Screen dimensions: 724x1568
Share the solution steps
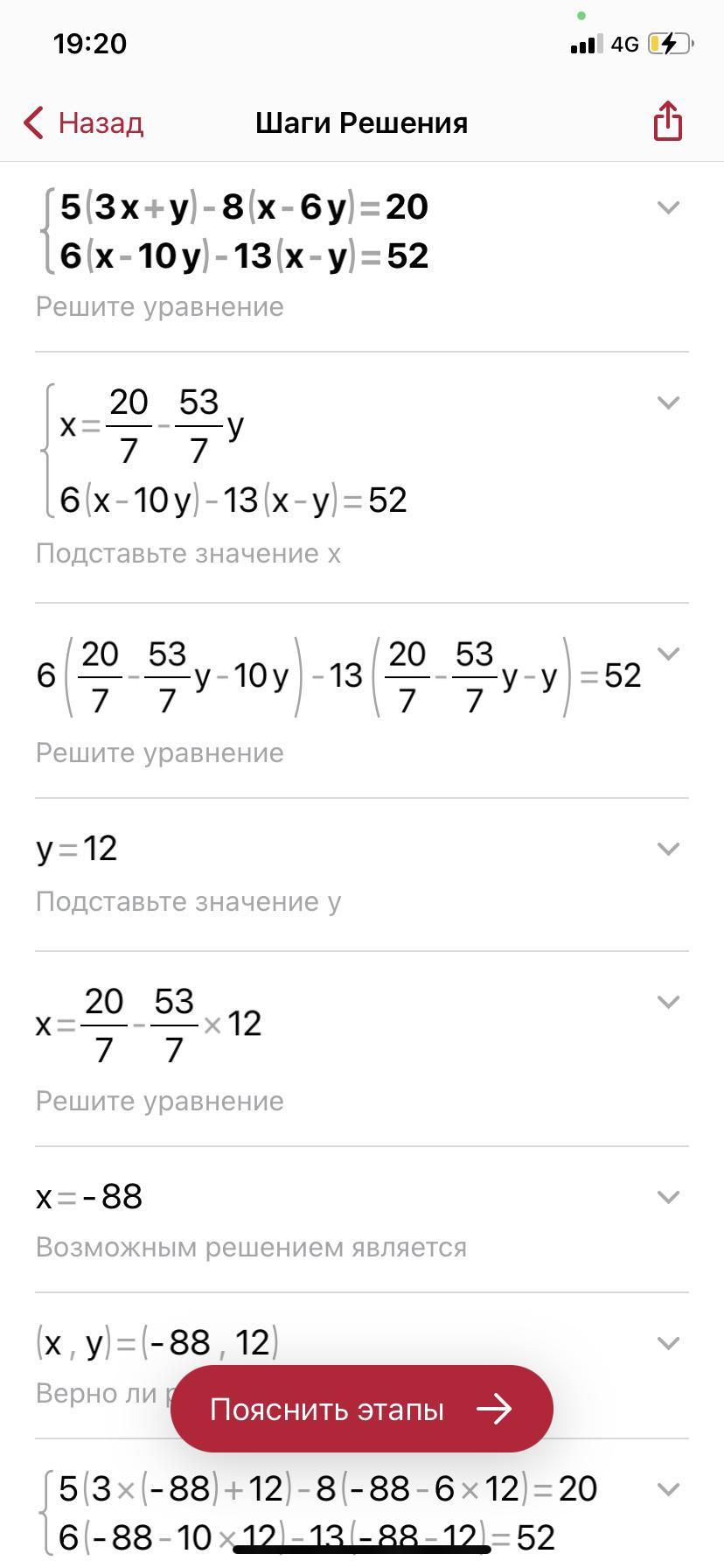click(667, 122)
